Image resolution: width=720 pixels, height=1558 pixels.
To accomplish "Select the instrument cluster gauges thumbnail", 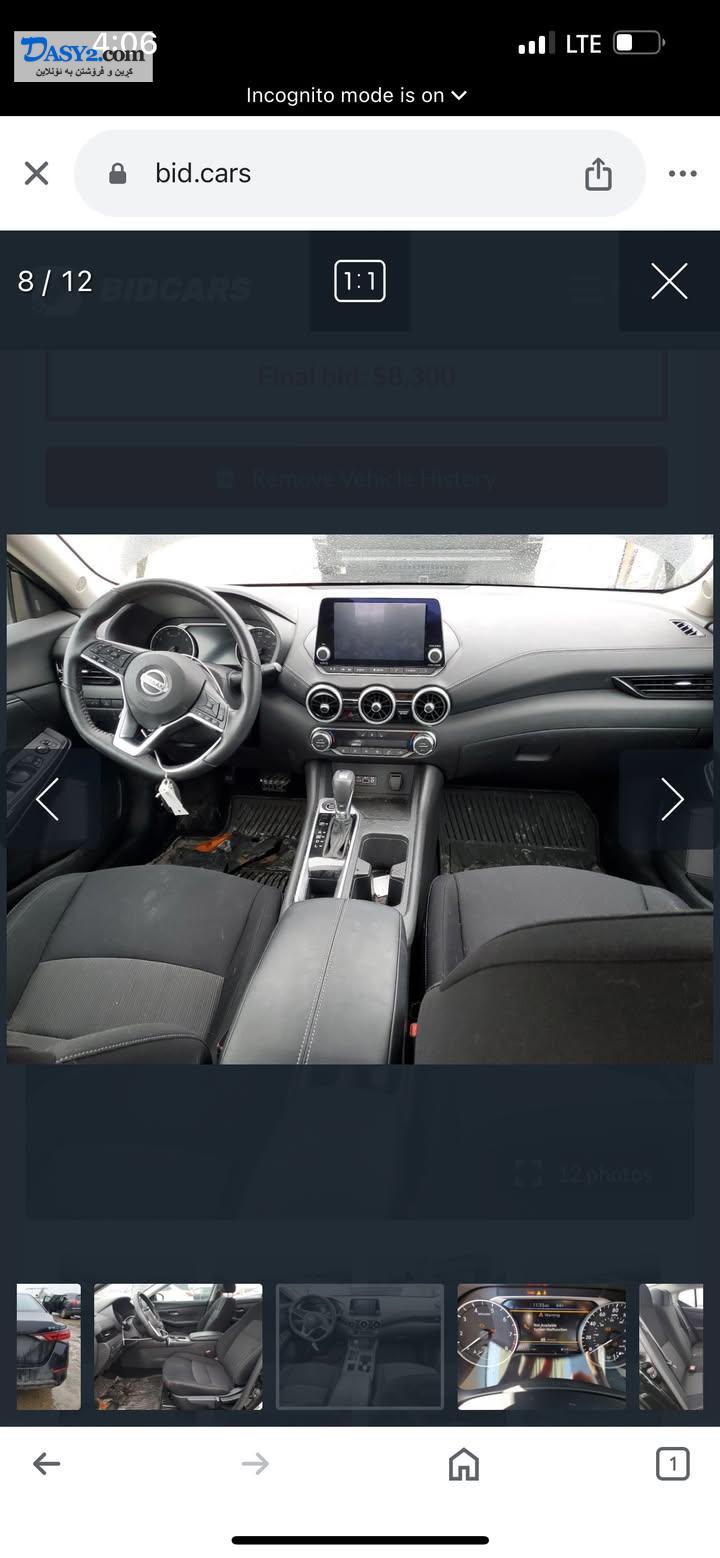I will 542,1346.
